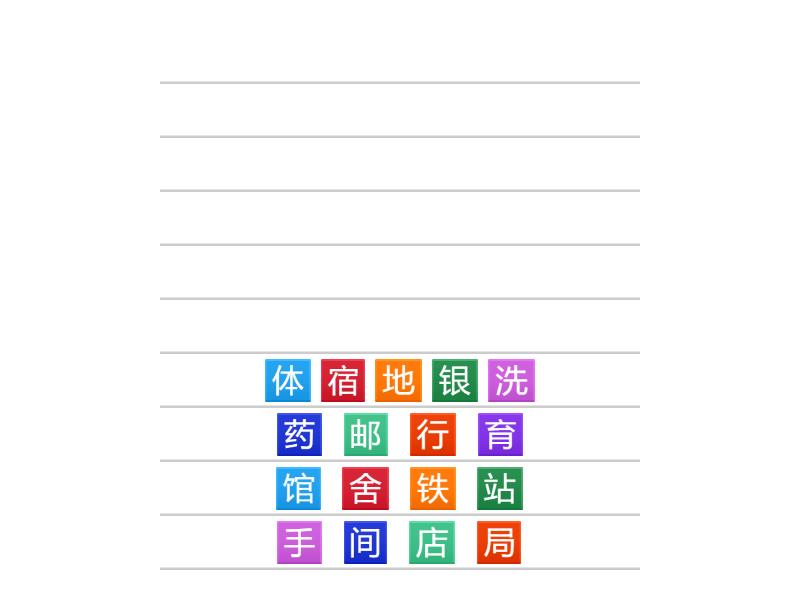Choose the green 店 tile
This screenshot has height=600, width=800.
pos(432,543)
